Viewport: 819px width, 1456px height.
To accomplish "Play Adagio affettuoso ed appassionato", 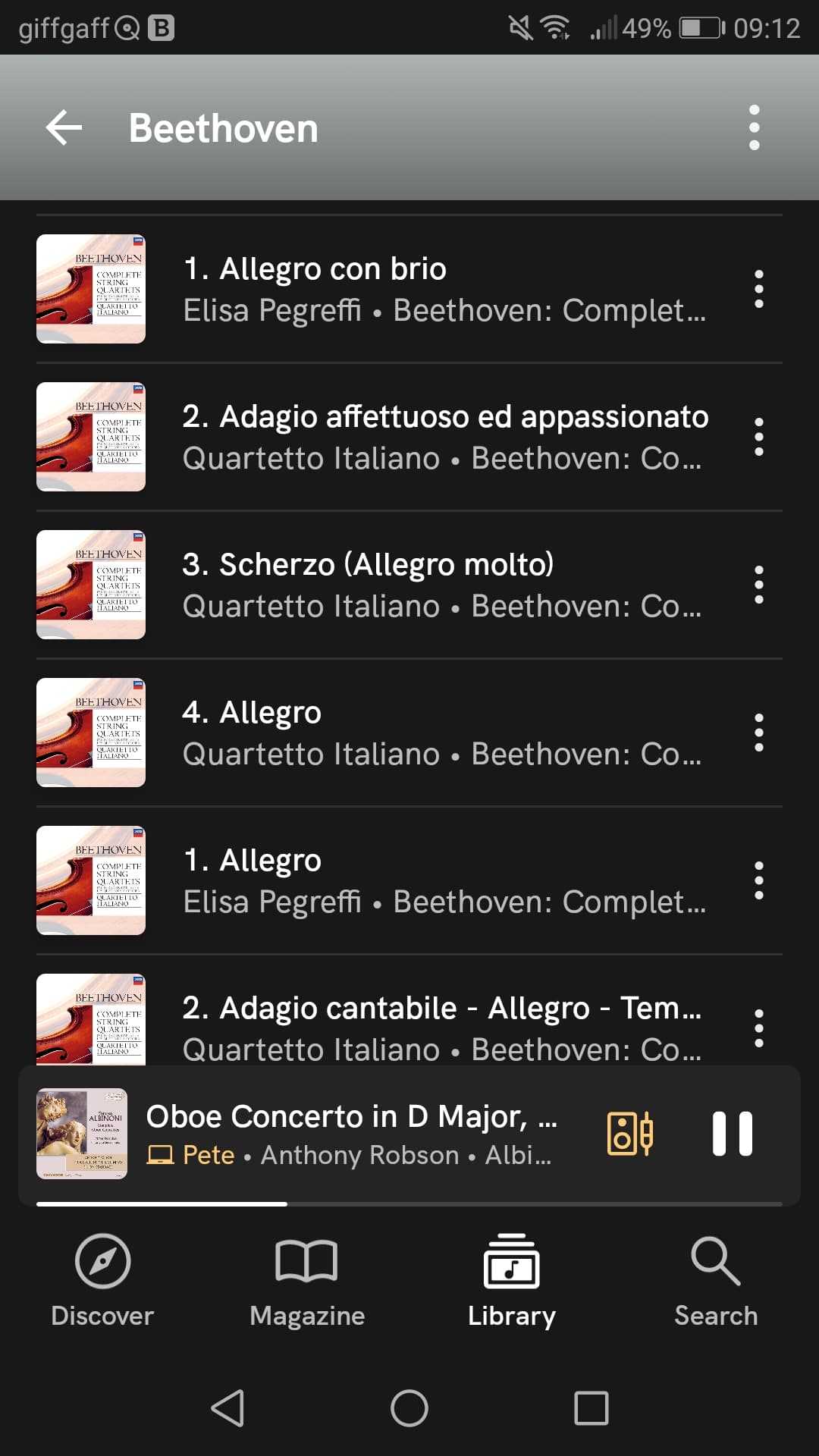I will click(x=444, y=437).
